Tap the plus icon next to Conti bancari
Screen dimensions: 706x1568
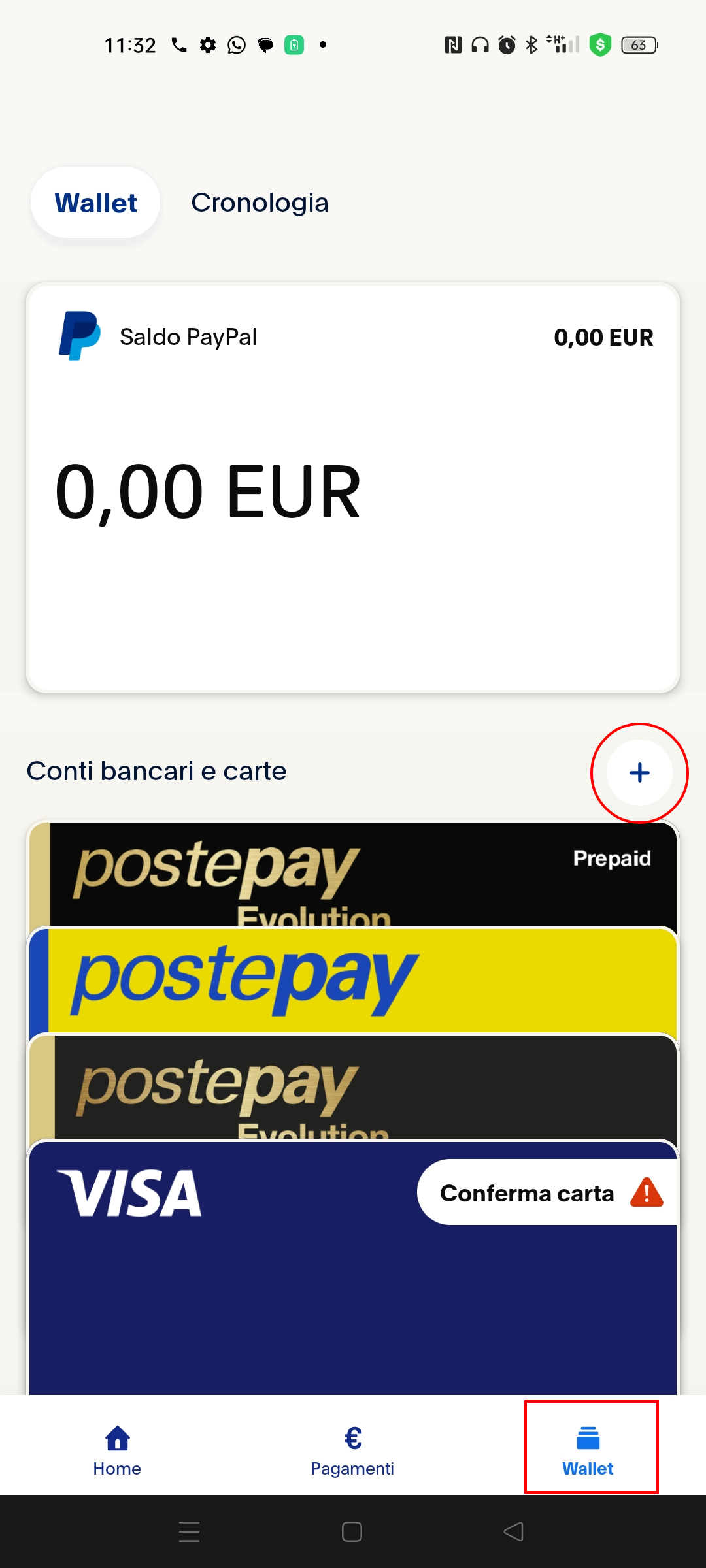pos(639,773)
